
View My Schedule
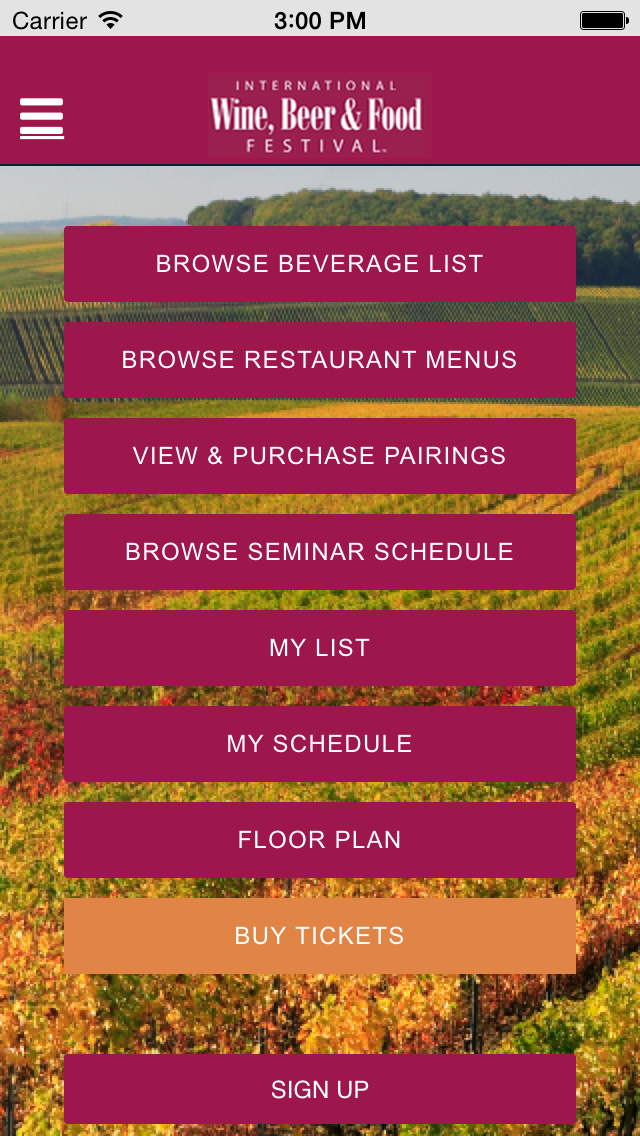[320, 744]
